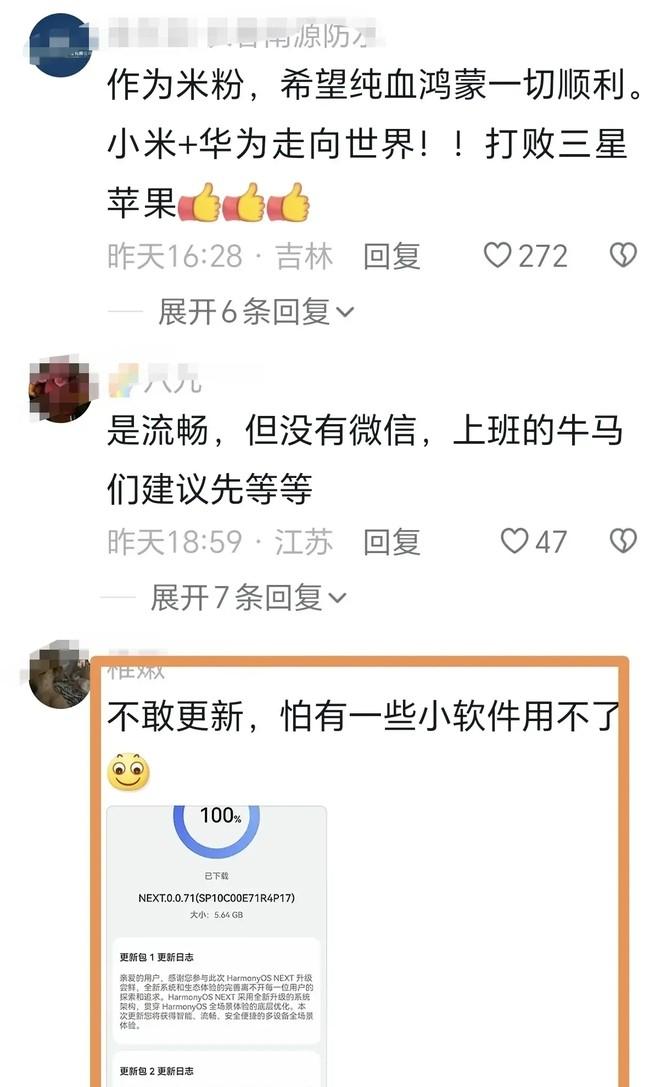
Task: Reply to the comment from 江苏
Action: pos(391,542)
